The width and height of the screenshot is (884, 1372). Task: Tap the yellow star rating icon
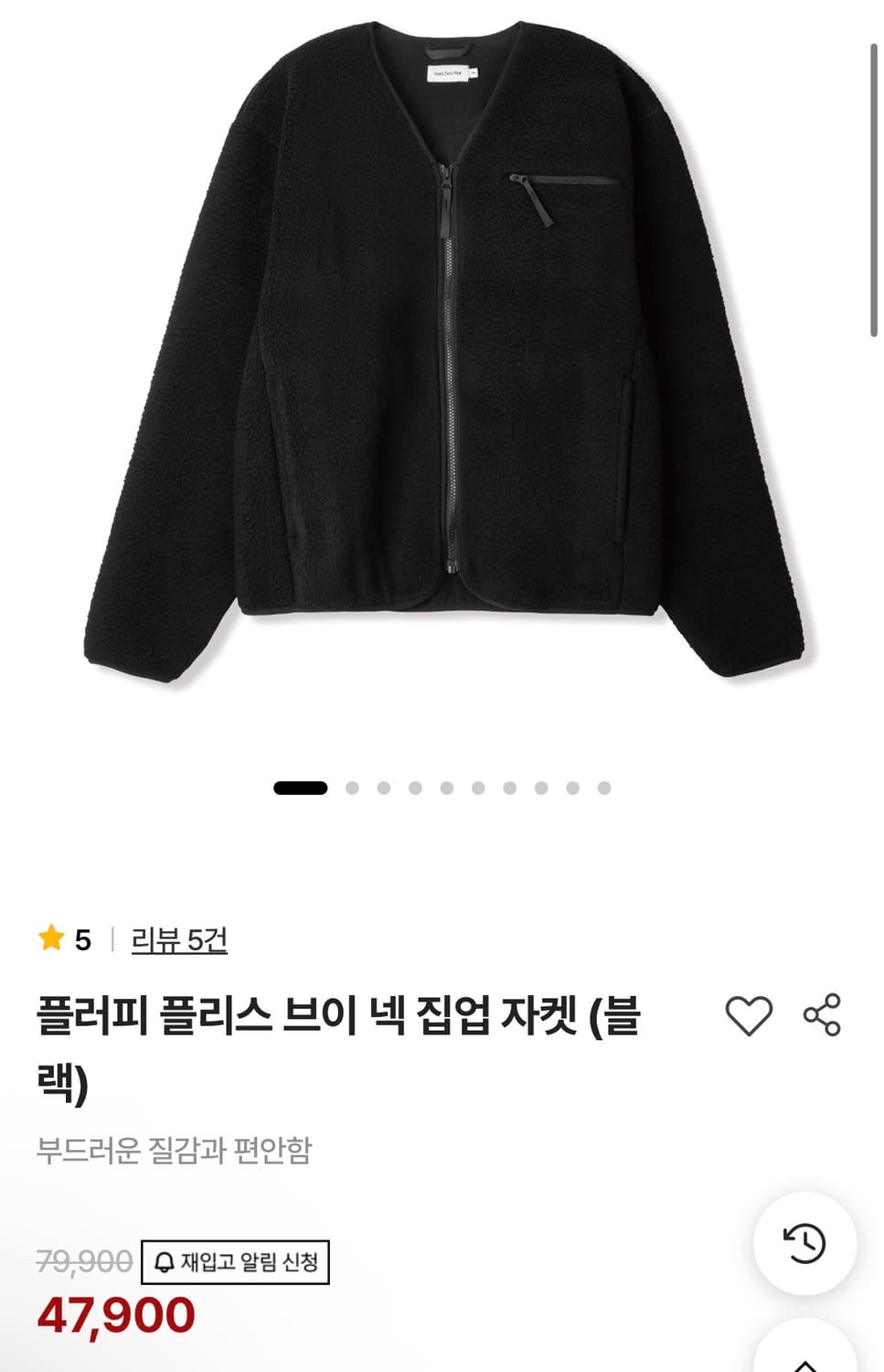(53, 937)
